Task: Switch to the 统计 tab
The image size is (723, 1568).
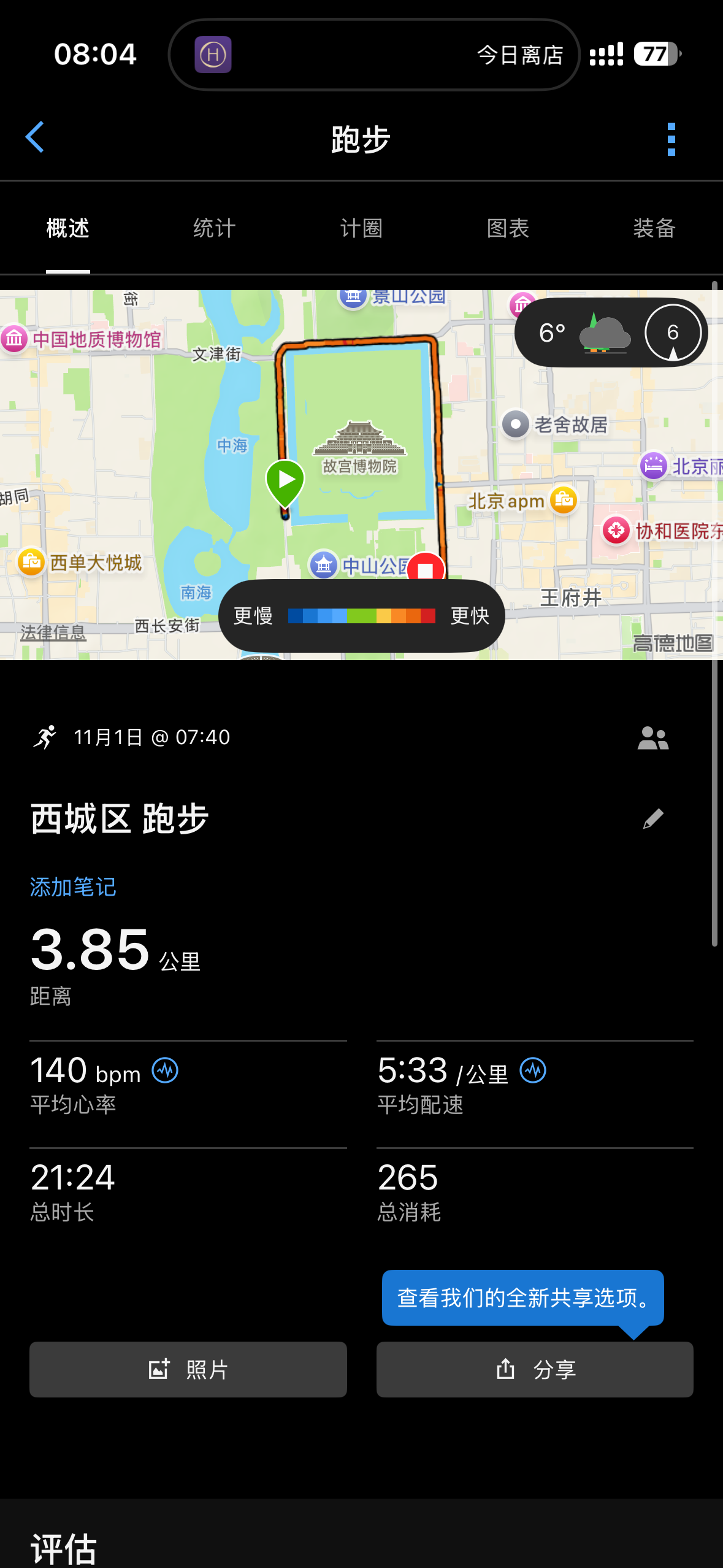Action: point(214,229)
